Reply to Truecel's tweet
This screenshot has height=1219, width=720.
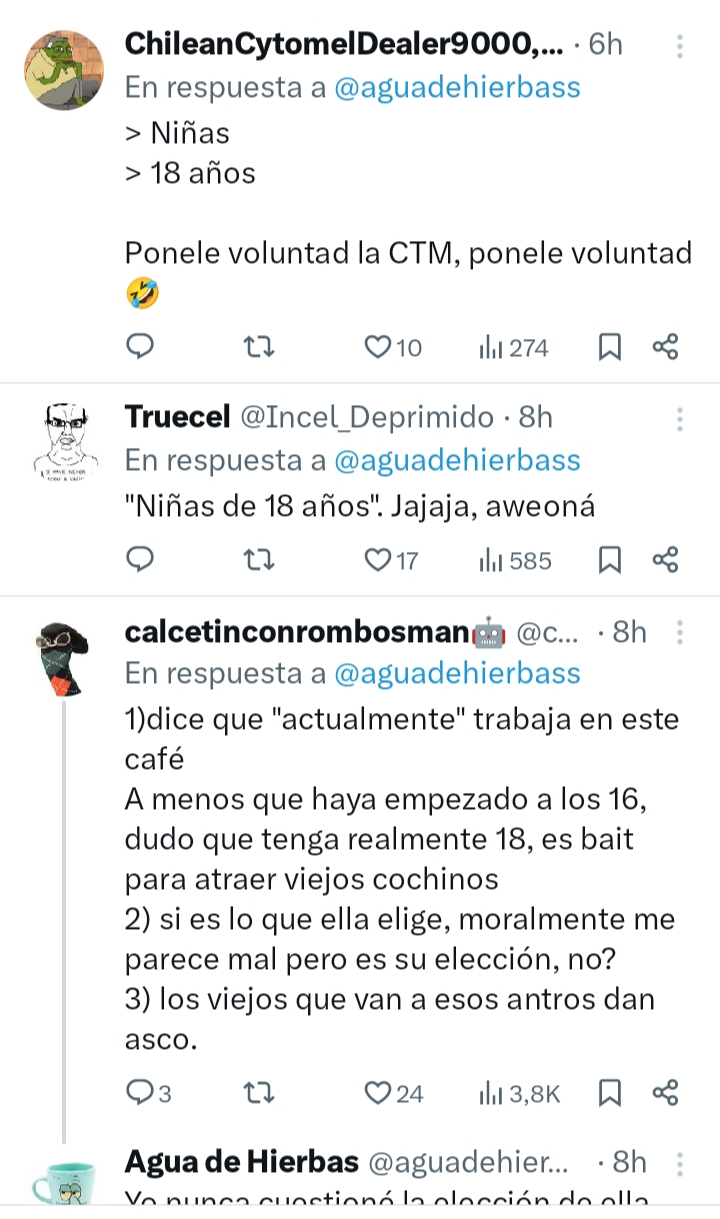click(x=141, y=560)
